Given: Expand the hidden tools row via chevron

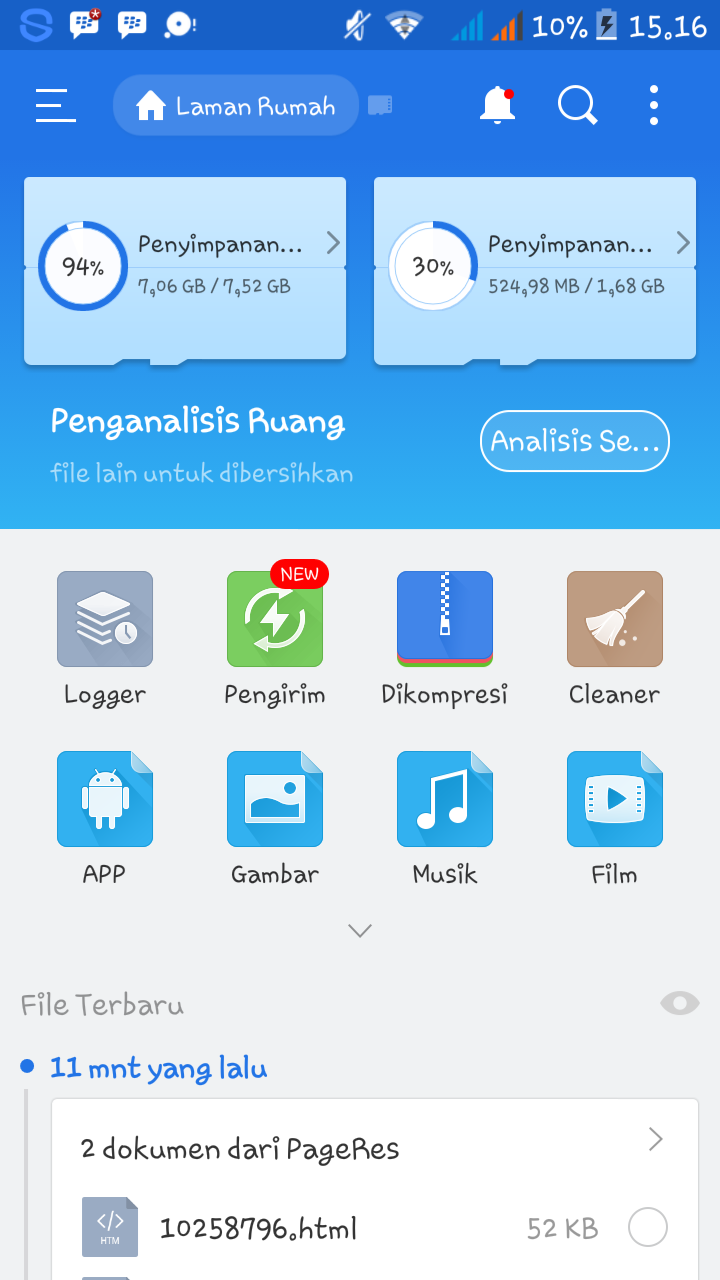Looking at the screenshot, I should tap(360, 930).
